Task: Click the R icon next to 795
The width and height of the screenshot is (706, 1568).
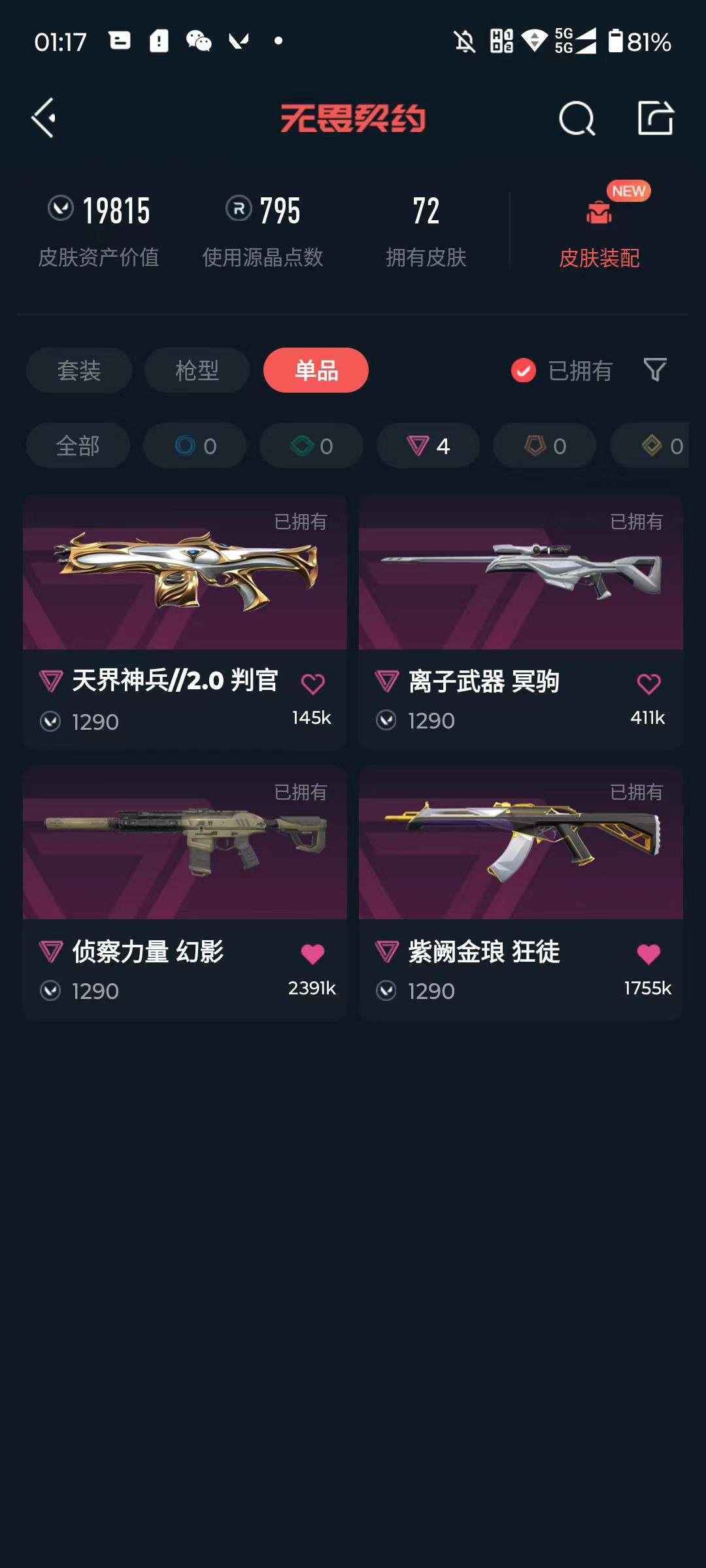Action: (237, 210)
